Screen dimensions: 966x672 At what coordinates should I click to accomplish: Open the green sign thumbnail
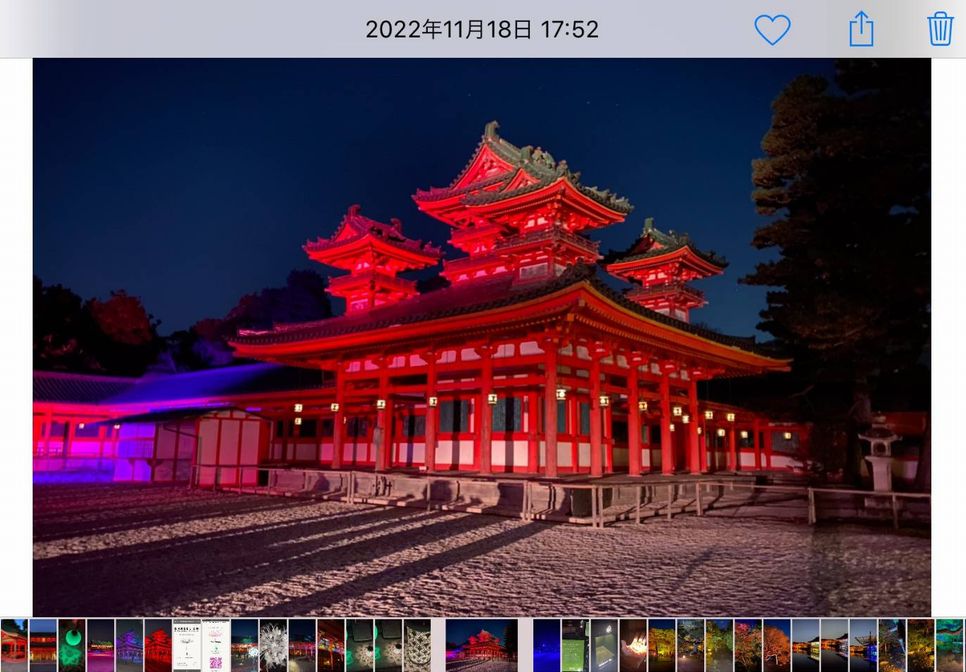pos(574,645)
